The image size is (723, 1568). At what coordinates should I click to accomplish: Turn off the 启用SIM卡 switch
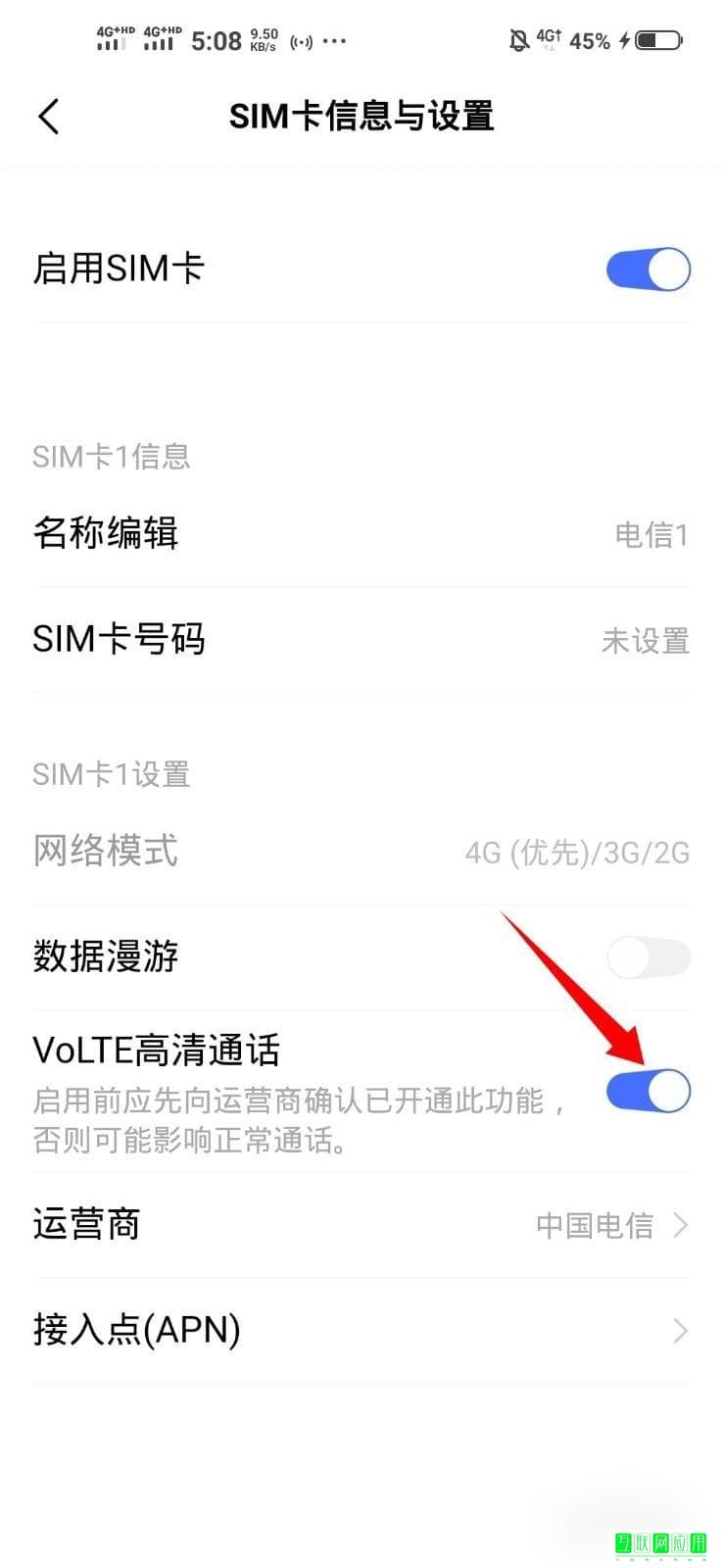coord(648,269)
